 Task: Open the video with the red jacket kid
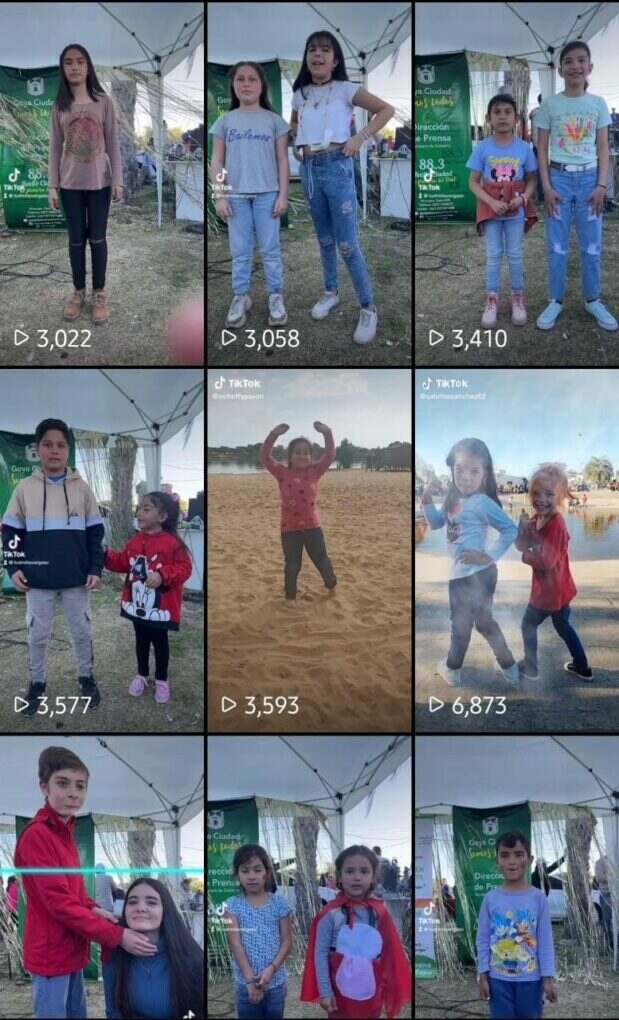pyautogui.click(x=102, y=878)
